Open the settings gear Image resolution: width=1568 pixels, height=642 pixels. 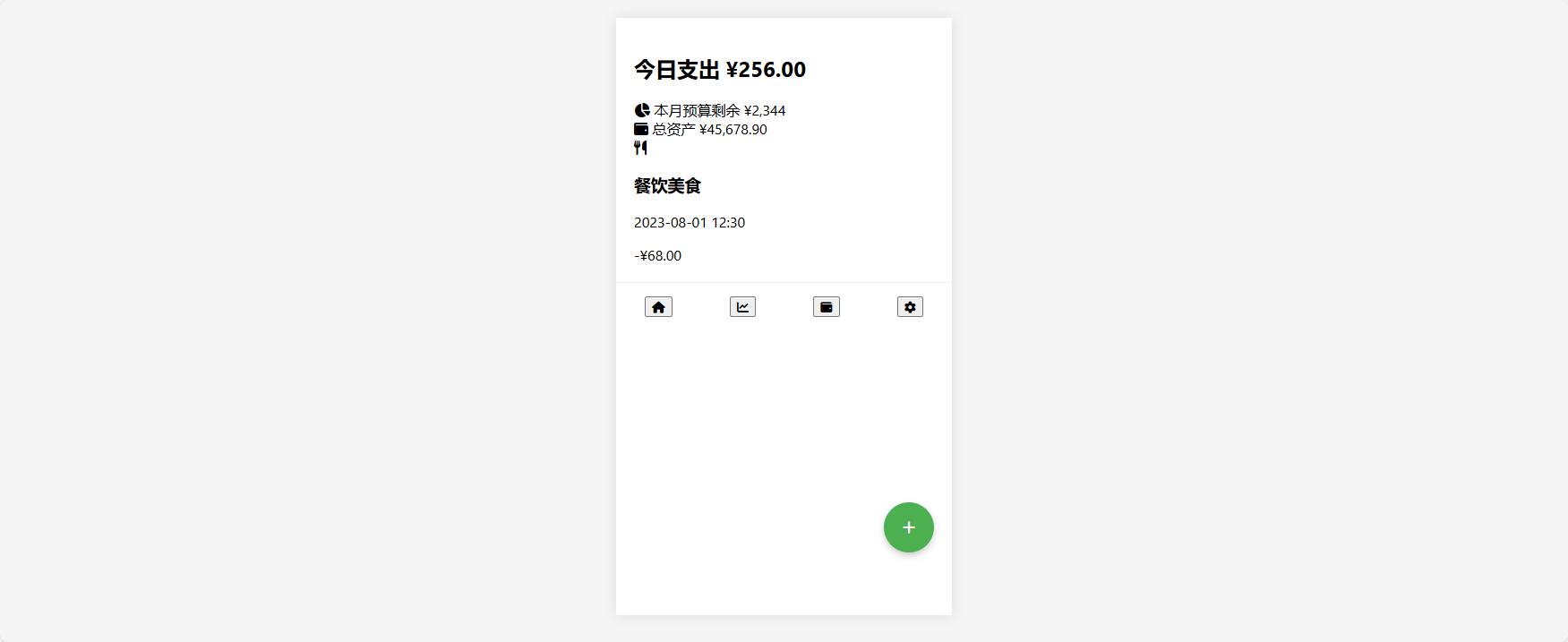pyautogui.click(x=910, y=307)
